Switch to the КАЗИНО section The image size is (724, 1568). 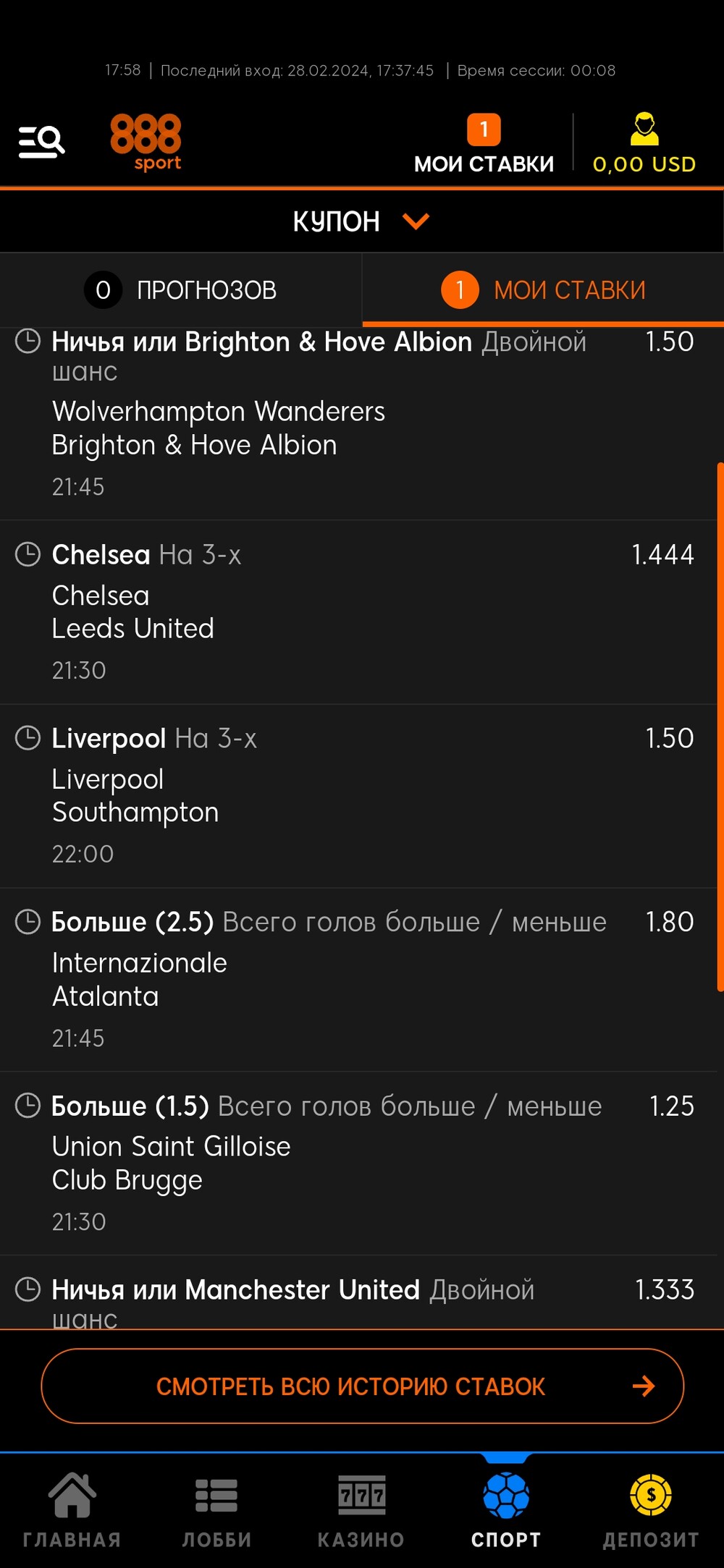click(361, 1510)
